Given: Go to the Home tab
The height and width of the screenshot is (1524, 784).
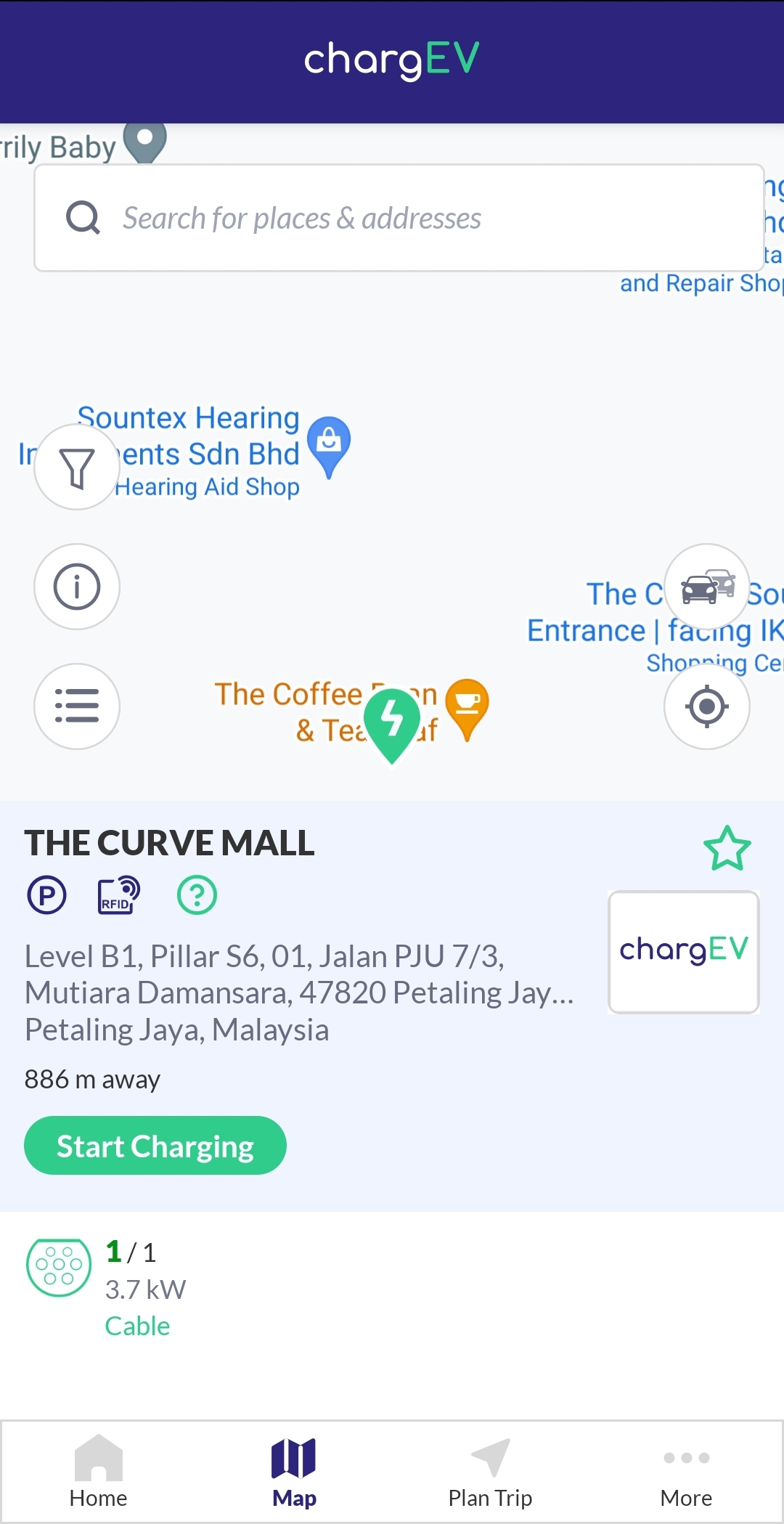Looking at the screenshot, I should click(x=98, y=1472).
